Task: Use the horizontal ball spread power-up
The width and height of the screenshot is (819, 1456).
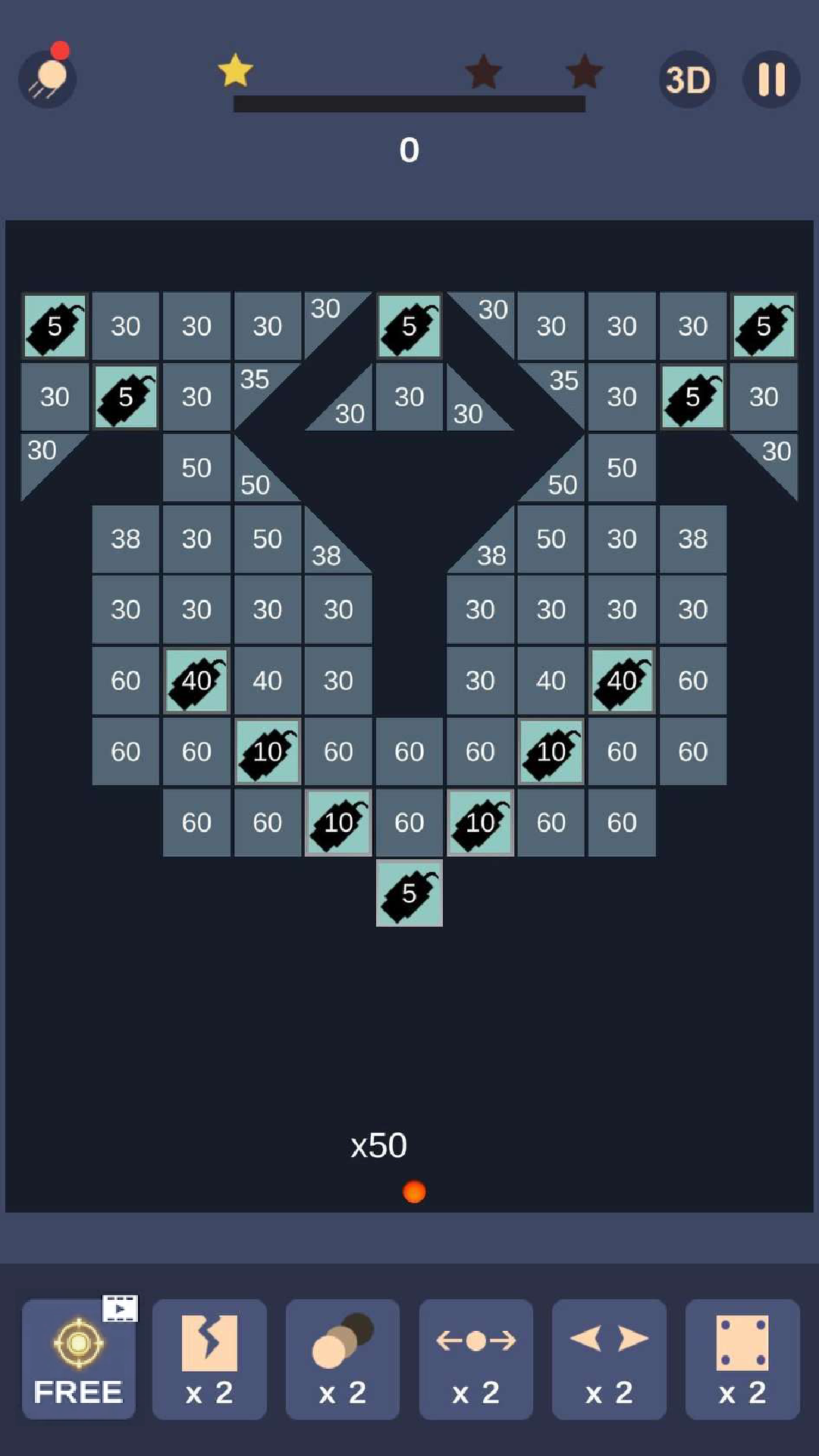Action: click(x=476, y=1359)
